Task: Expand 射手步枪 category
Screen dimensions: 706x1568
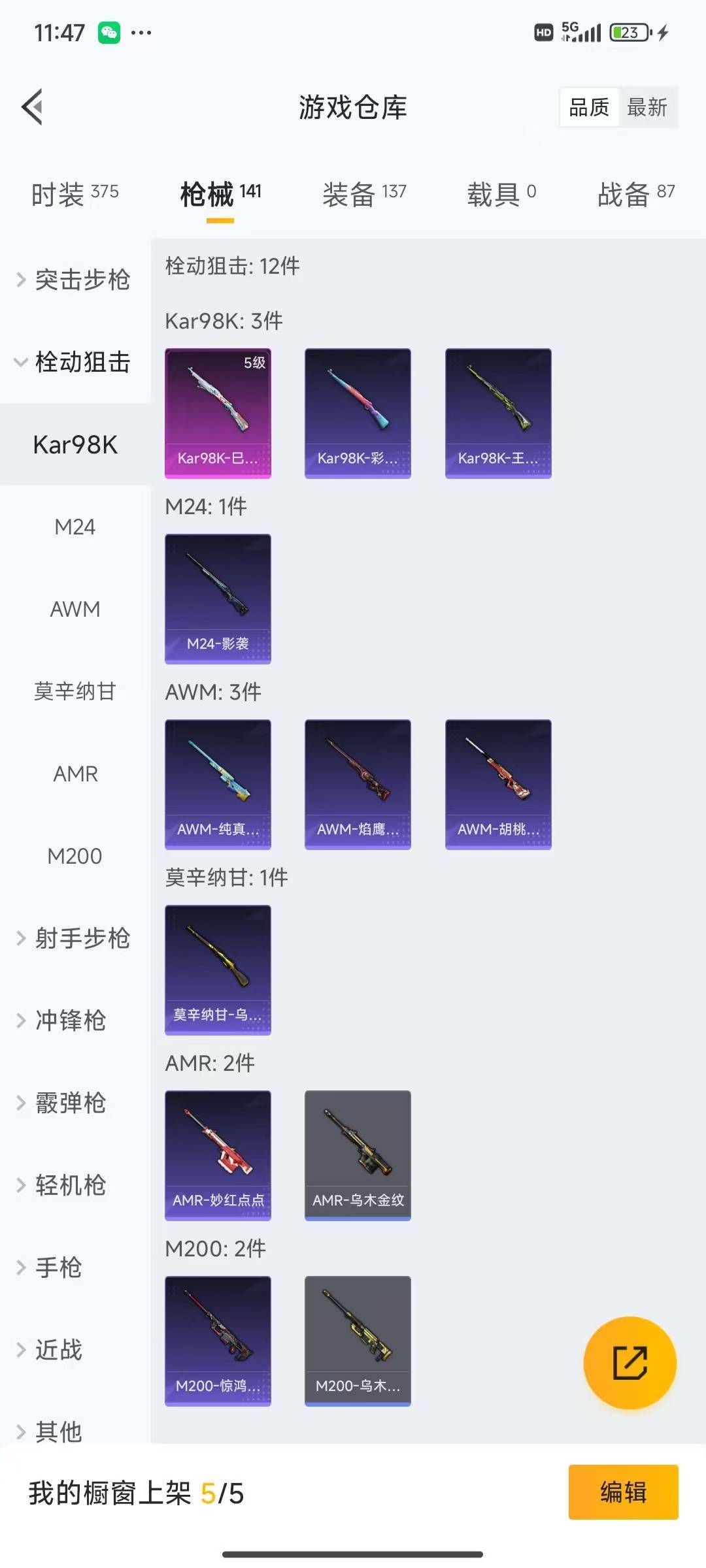Action: (75, 938)
